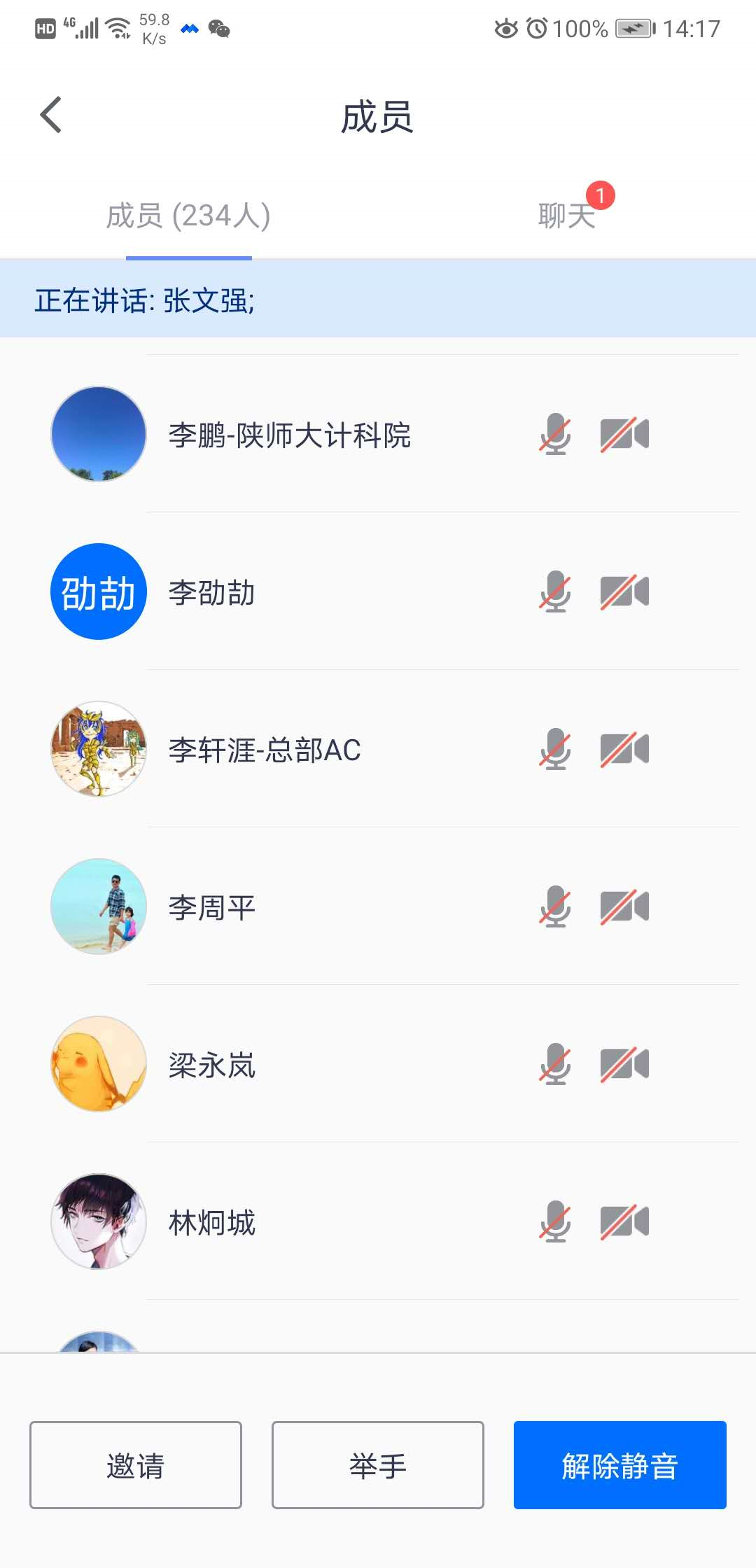Open member 李鹏-陕师大计科院
The width and height of the screenshot is (756, 1568).
pyautogui.click(x=289, y=435)
